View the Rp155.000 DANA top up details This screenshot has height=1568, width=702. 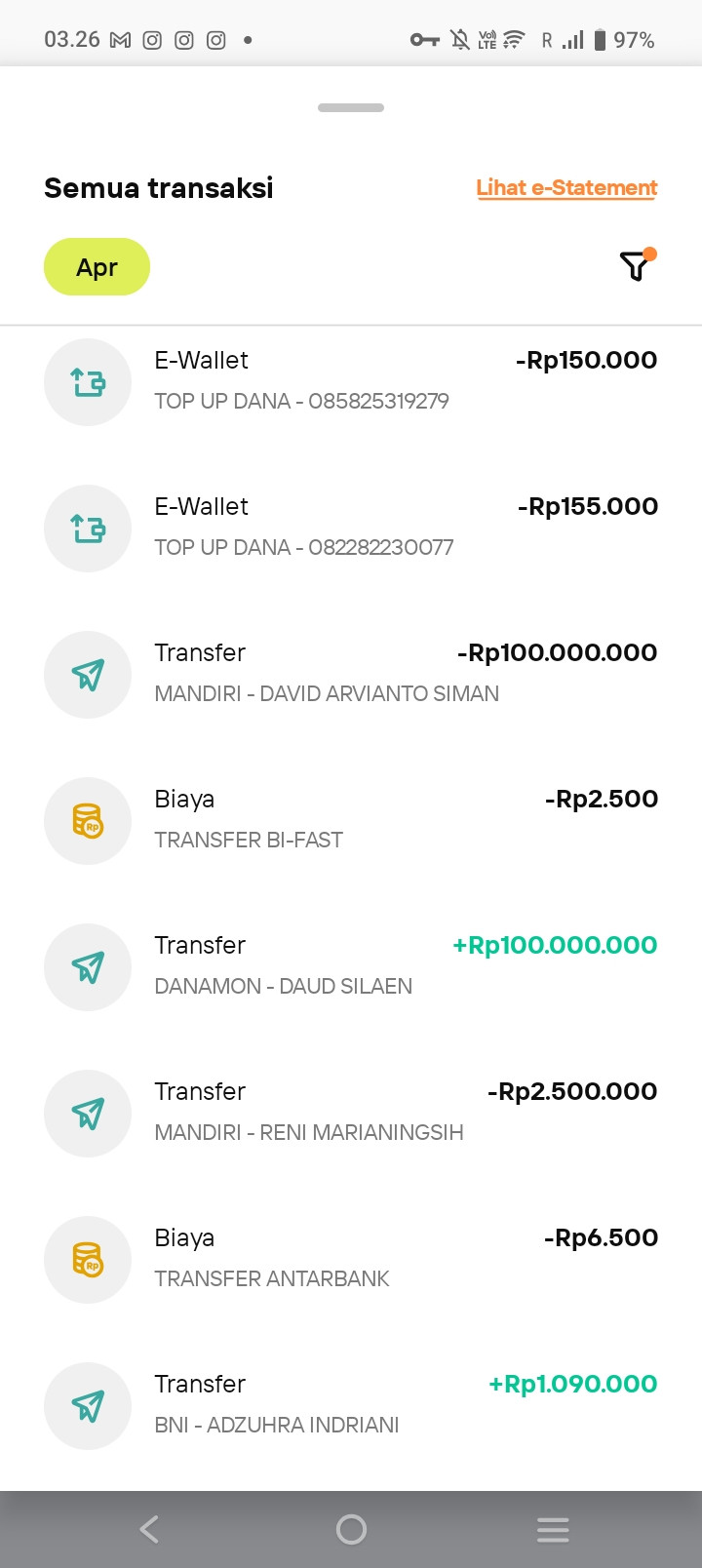[351, 528]
